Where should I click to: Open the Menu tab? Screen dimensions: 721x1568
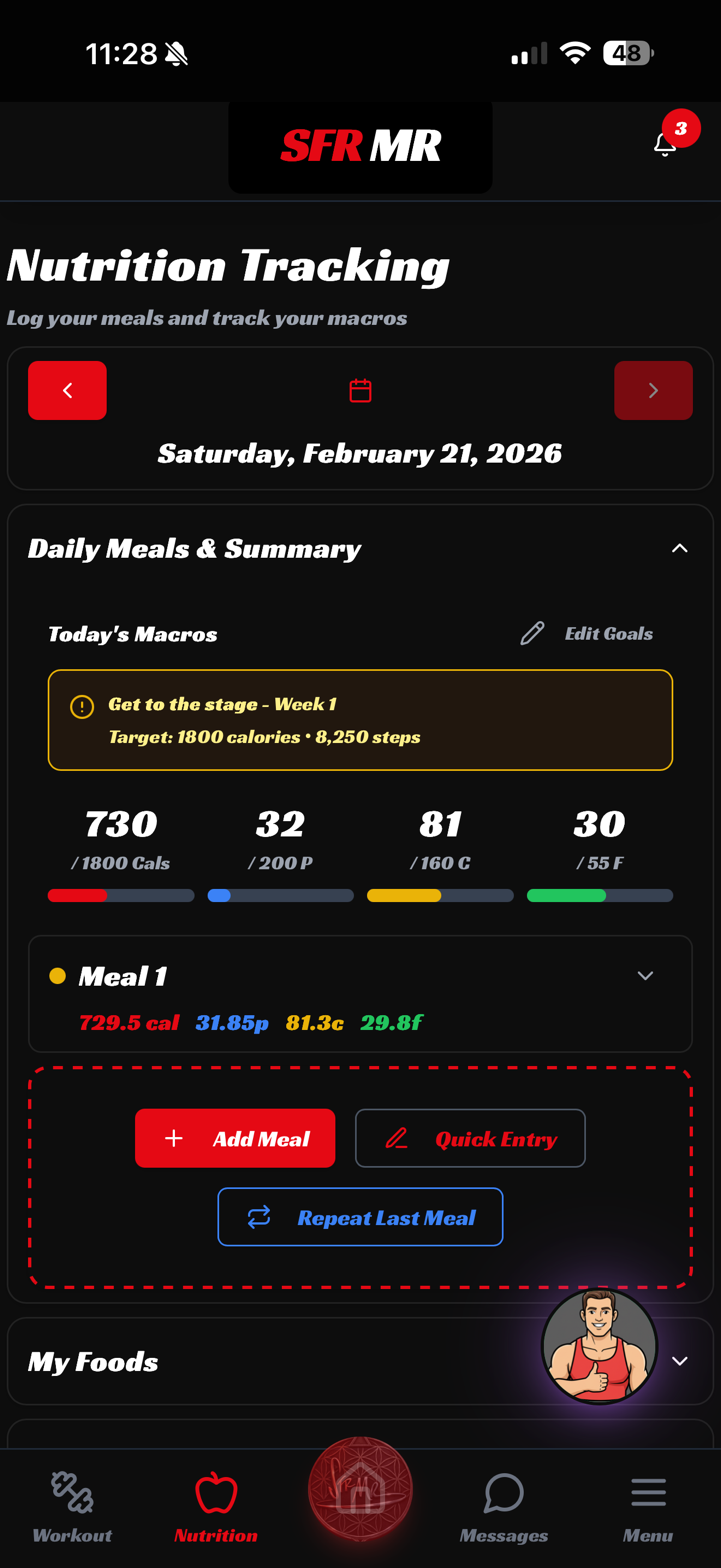(648, 1491)
